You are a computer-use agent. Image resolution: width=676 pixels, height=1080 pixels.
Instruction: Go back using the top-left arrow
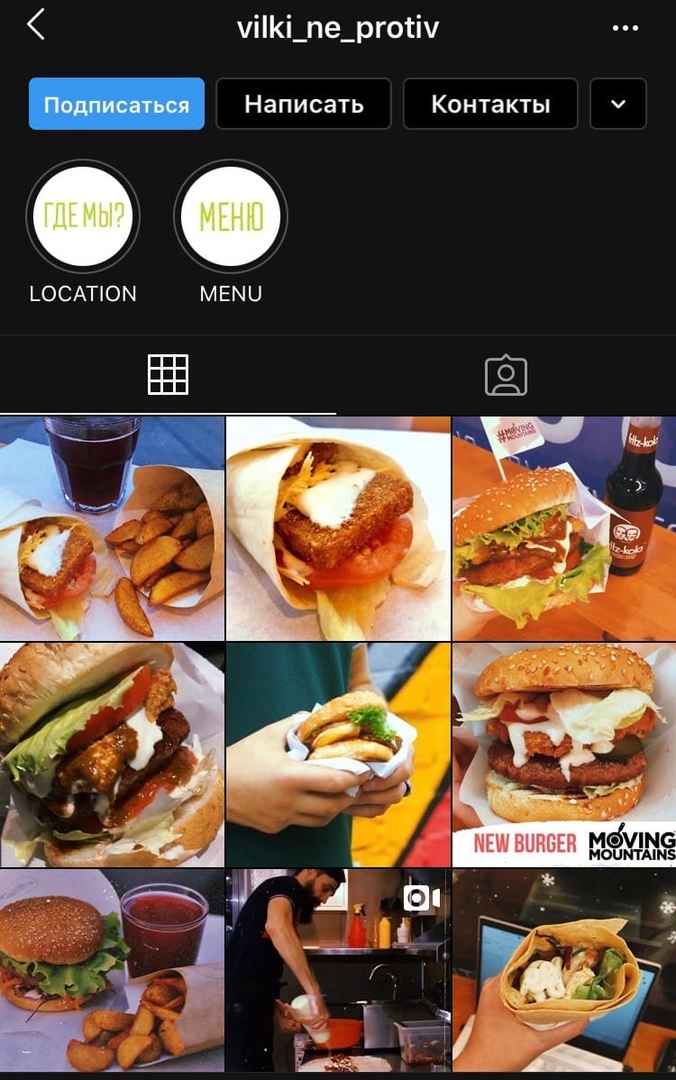tap(36, 25)
